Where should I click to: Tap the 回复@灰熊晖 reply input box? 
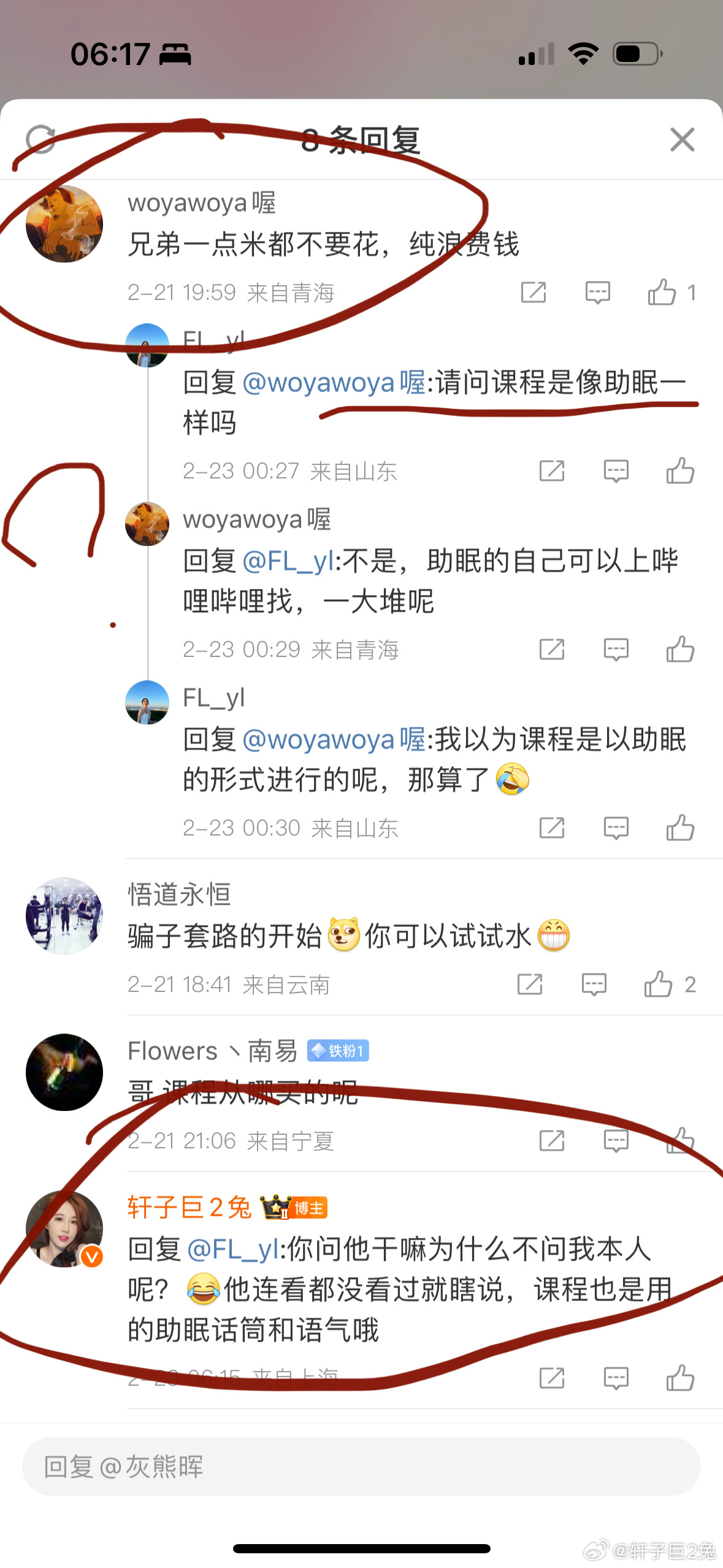point(361,1467)
